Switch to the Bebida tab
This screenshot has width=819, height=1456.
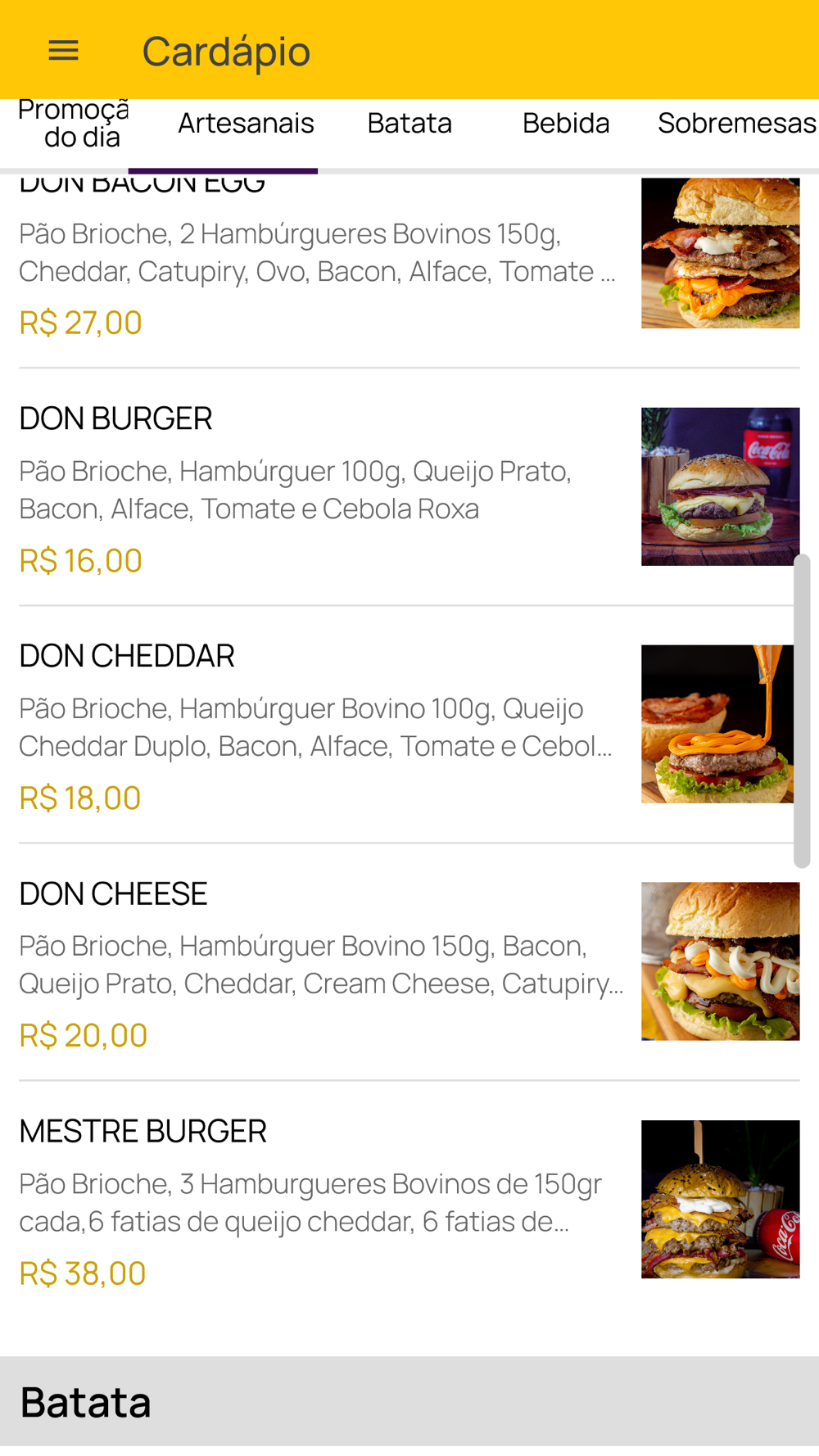pos(566,124)
